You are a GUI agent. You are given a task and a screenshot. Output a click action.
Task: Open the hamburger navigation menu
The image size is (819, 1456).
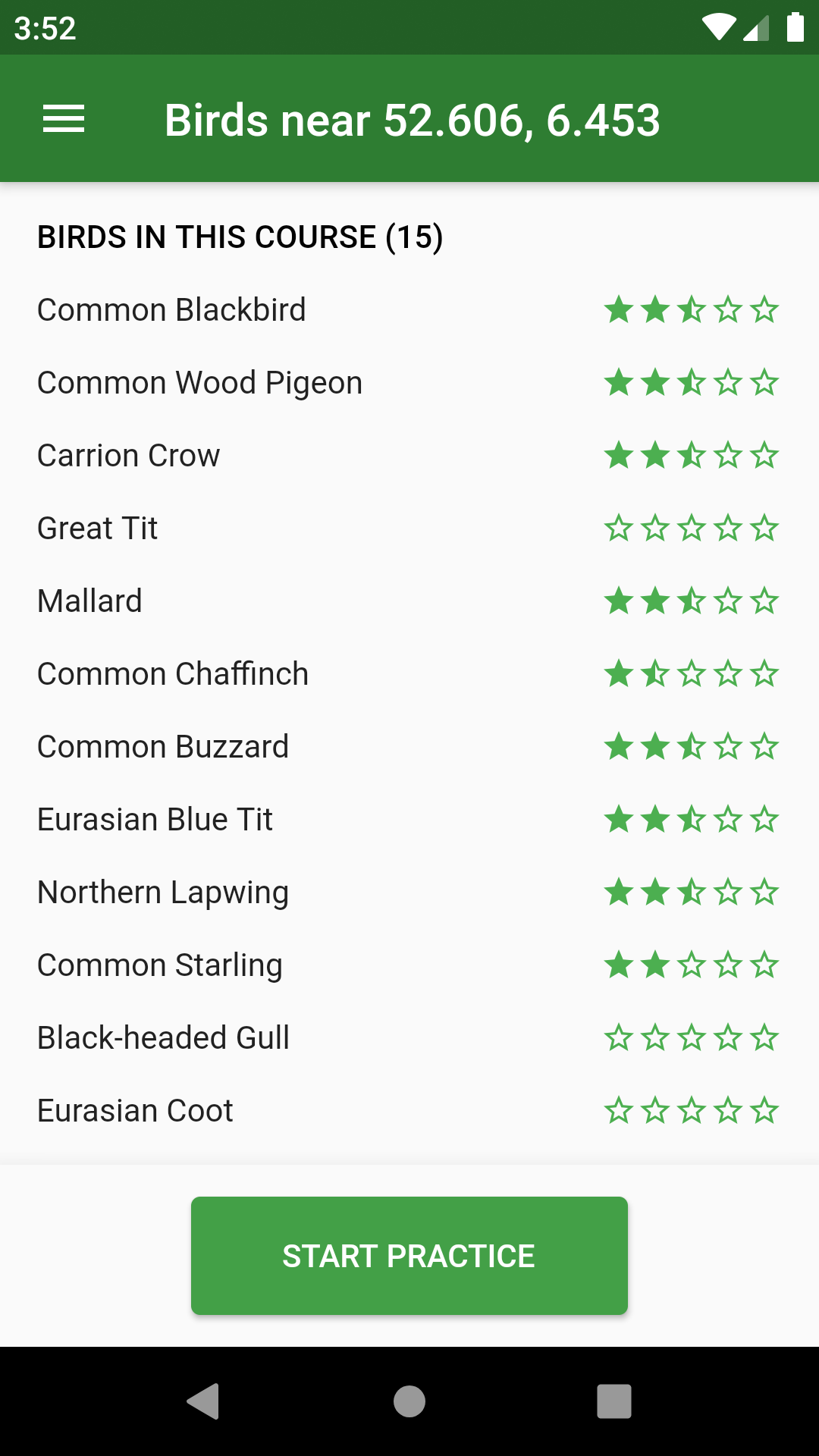pos(64,119)
